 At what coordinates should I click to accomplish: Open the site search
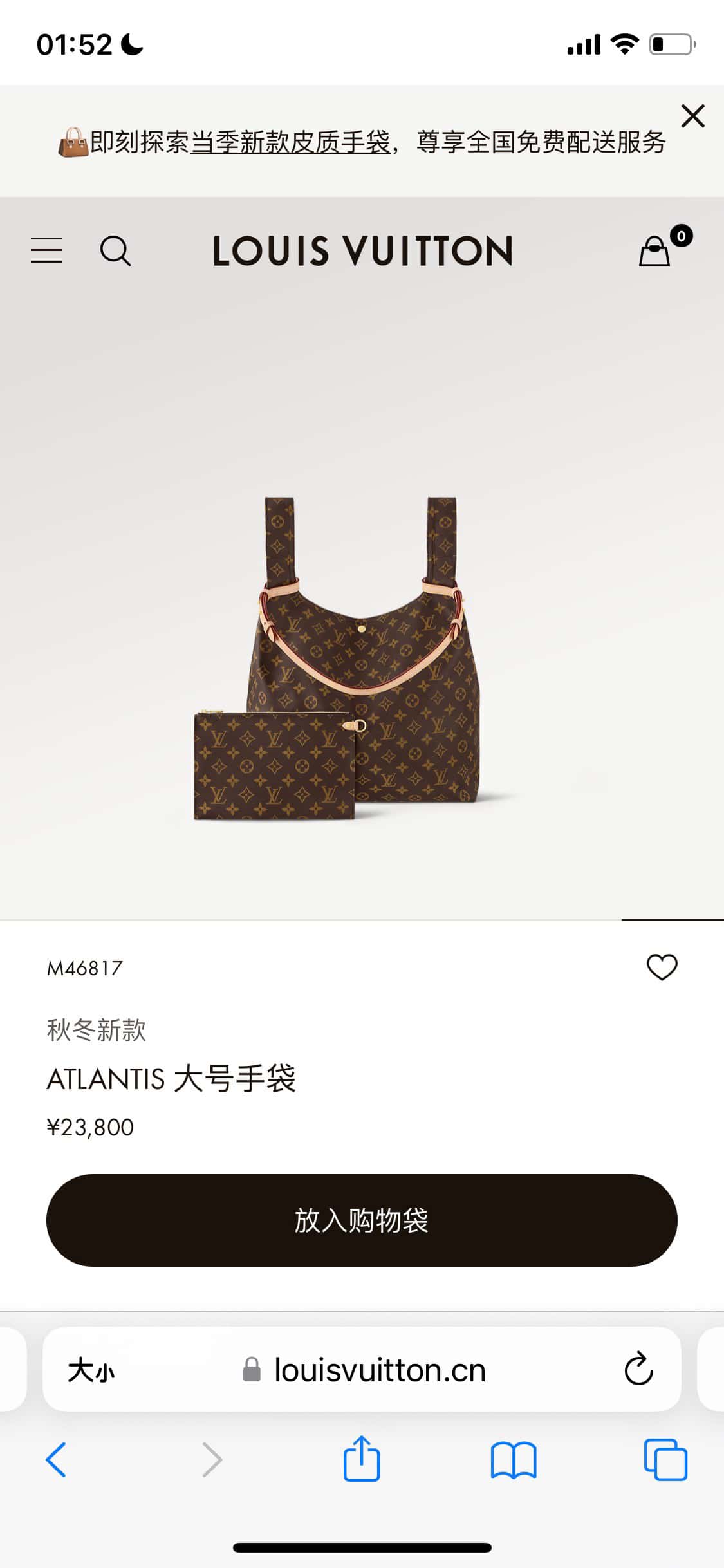click(x=115, y=250)
